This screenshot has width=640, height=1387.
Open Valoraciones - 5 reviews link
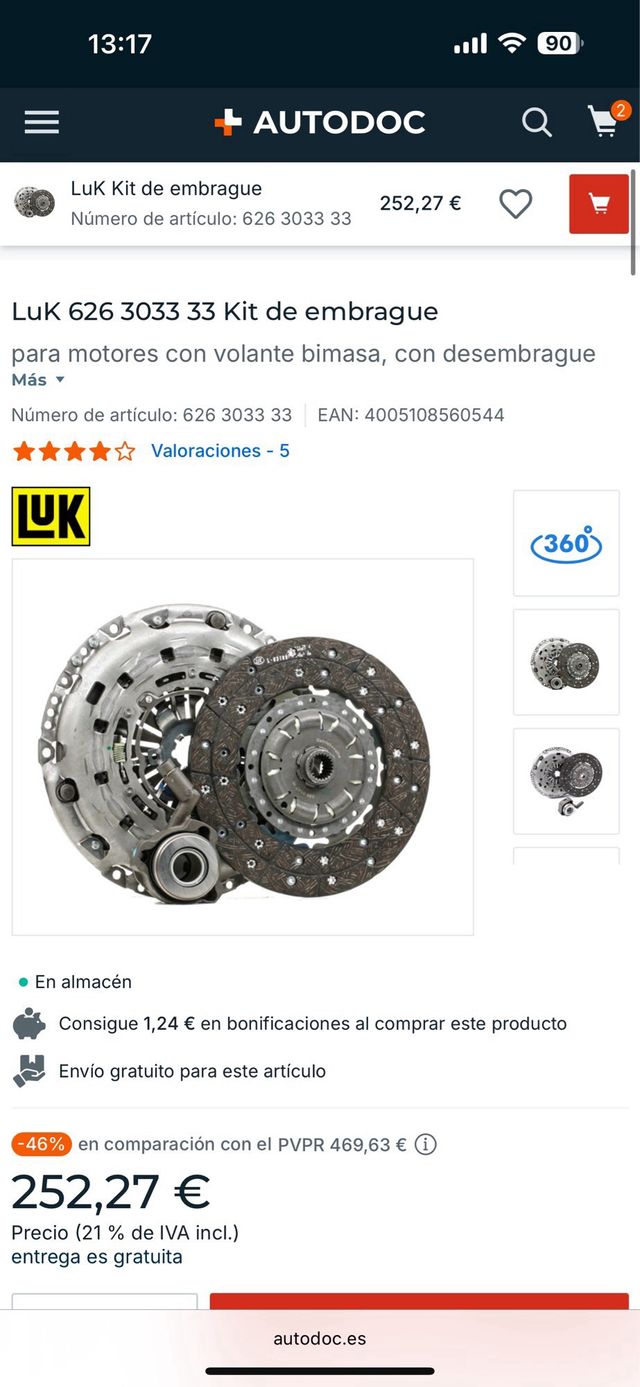(220, 451)
